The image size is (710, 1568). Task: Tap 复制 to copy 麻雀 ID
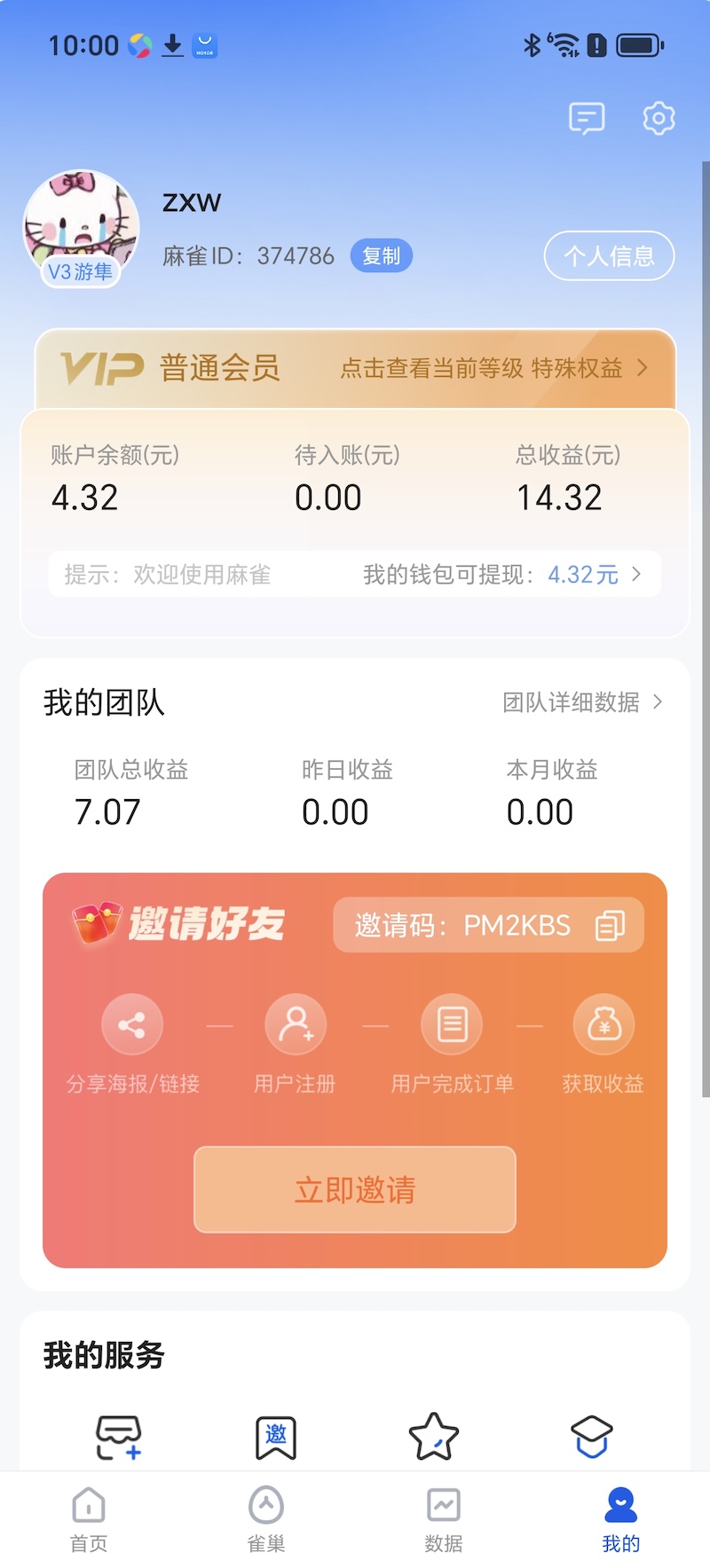(x=381, y=255)
